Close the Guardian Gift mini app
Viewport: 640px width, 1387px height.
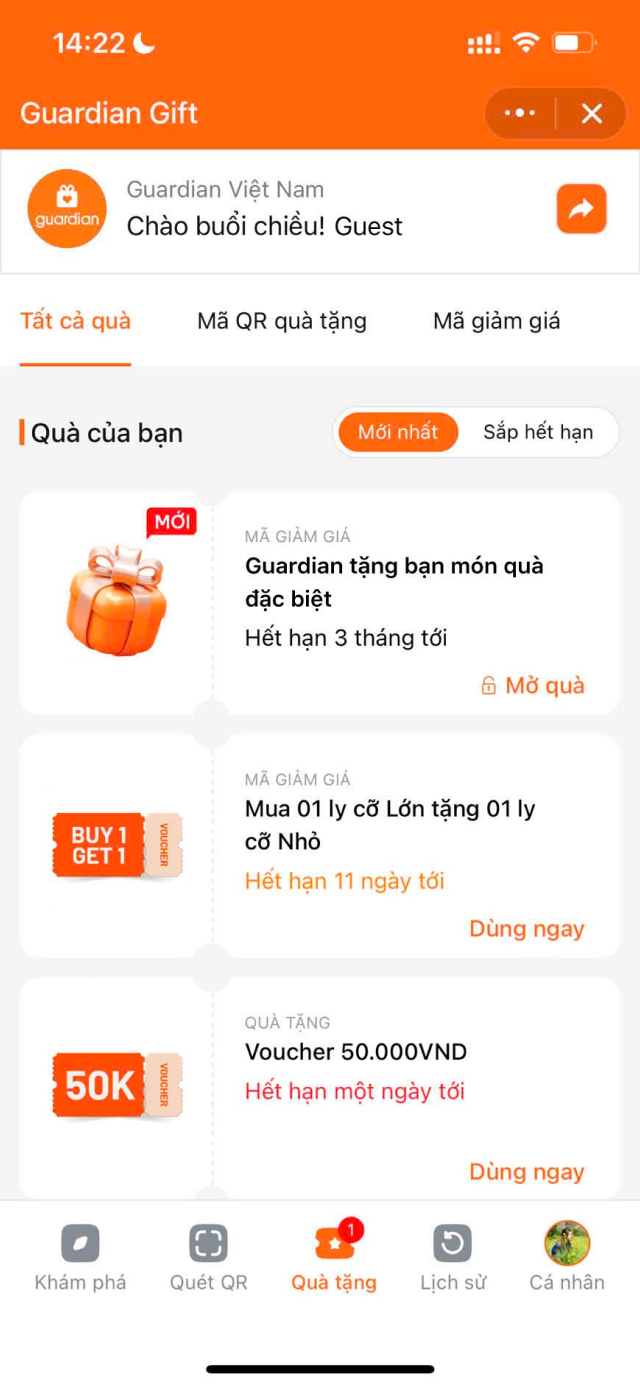(592, 113)
